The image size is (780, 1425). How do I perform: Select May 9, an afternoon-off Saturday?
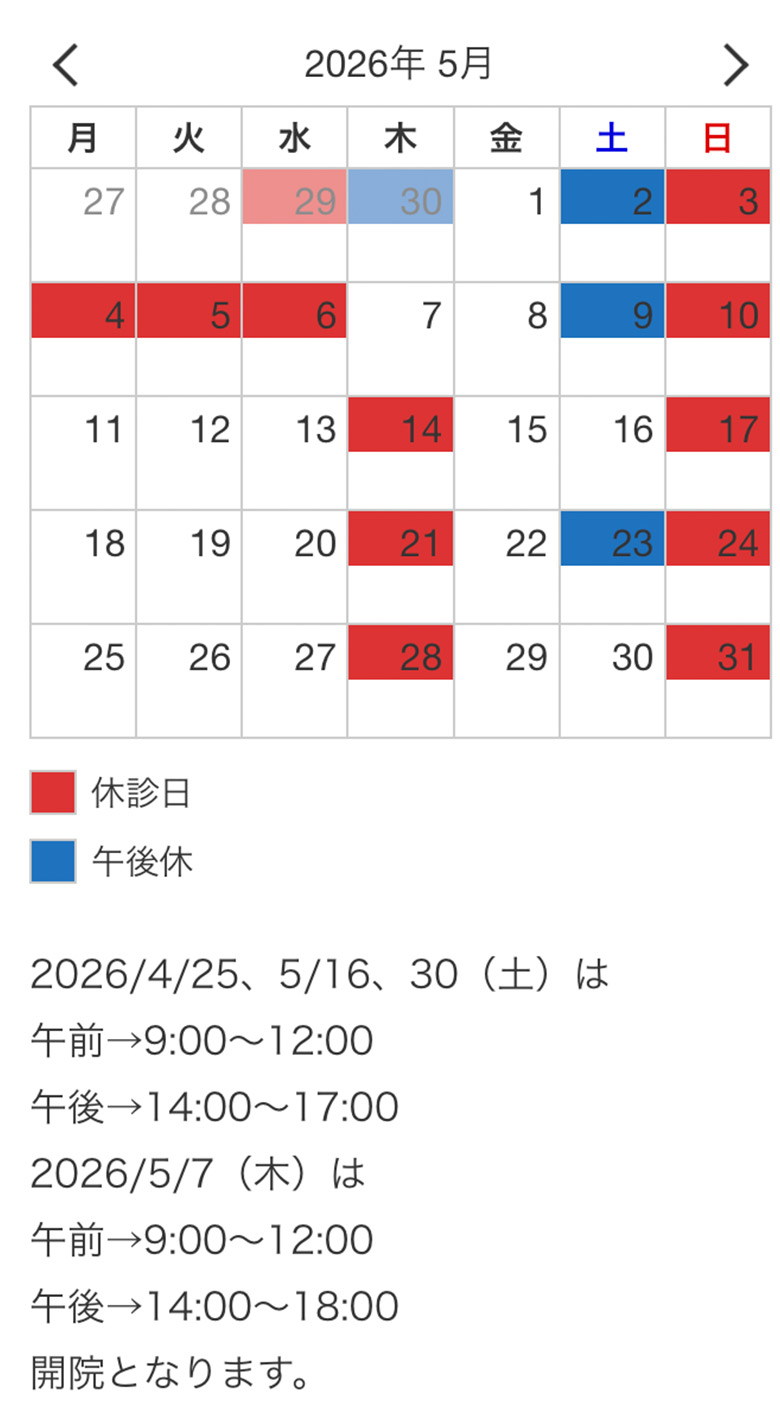(x=612, y=312)
